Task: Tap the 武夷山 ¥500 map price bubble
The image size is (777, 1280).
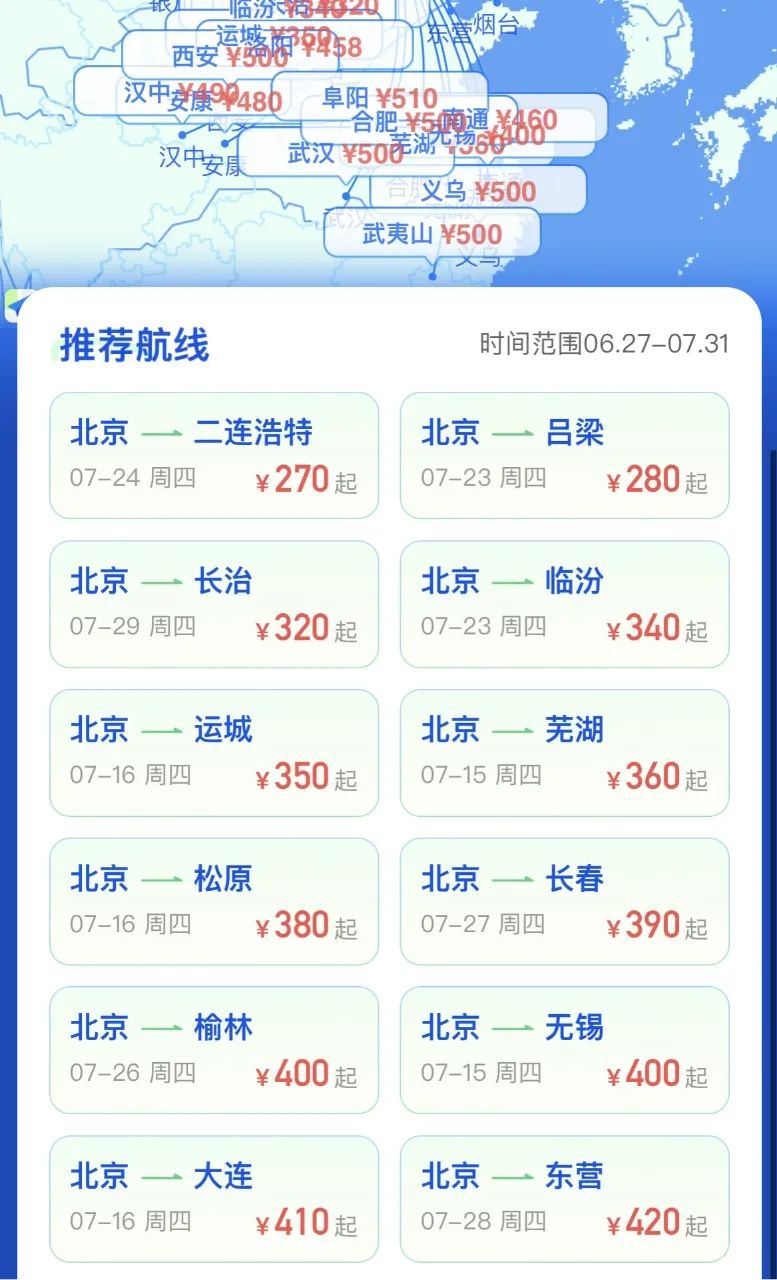Action: [432, 234]
